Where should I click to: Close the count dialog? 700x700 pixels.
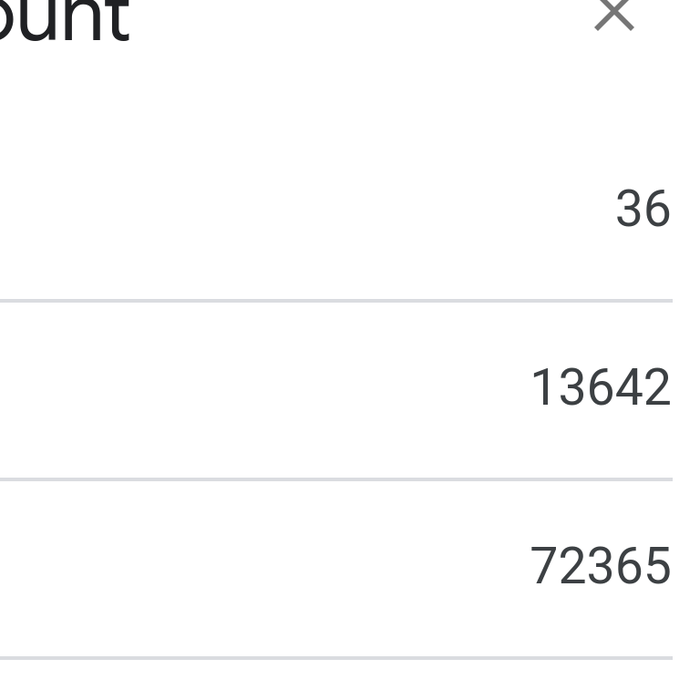coord(614,14)
